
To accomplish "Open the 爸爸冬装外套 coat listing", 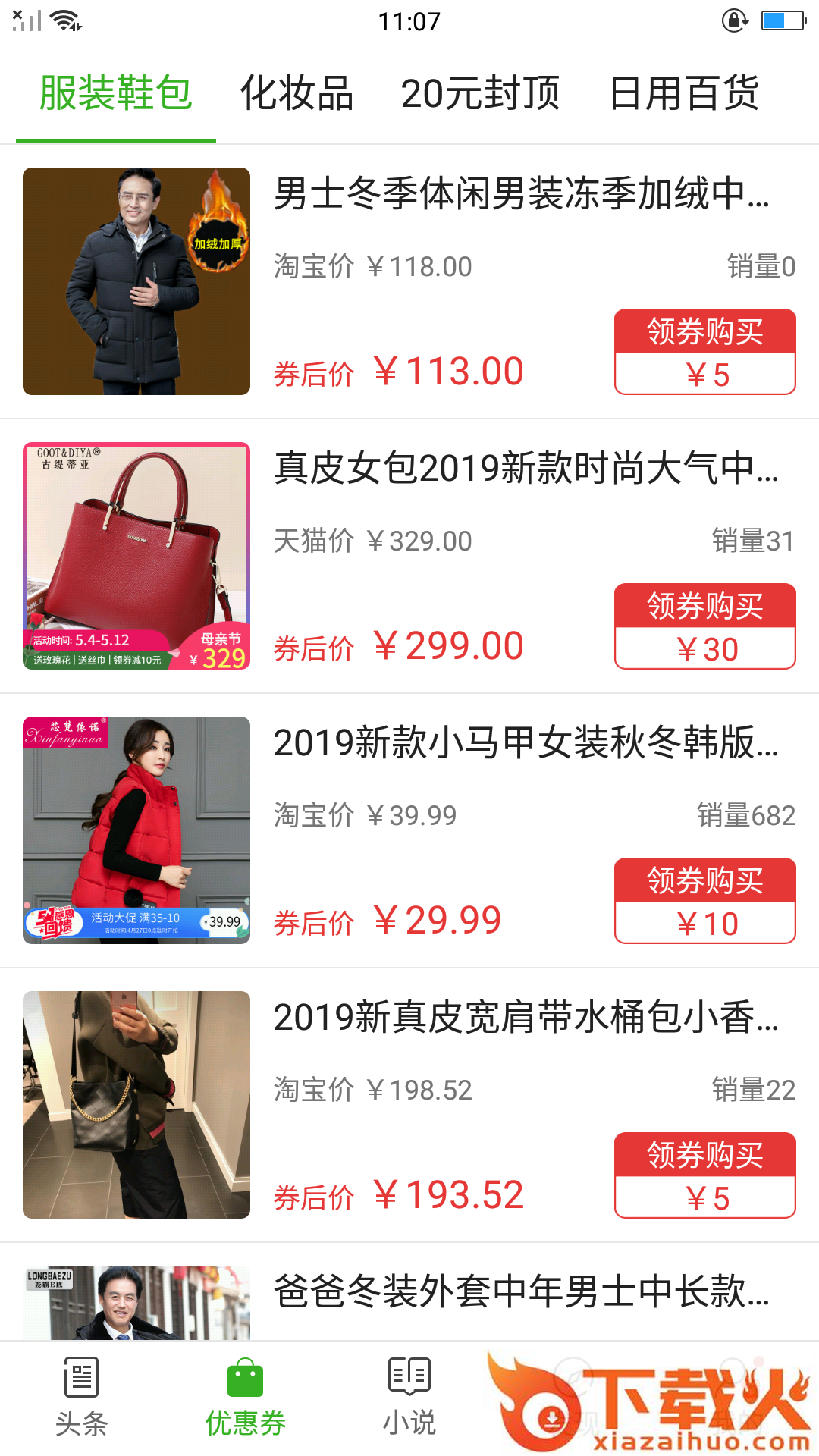I will [x=521, y=1291].
